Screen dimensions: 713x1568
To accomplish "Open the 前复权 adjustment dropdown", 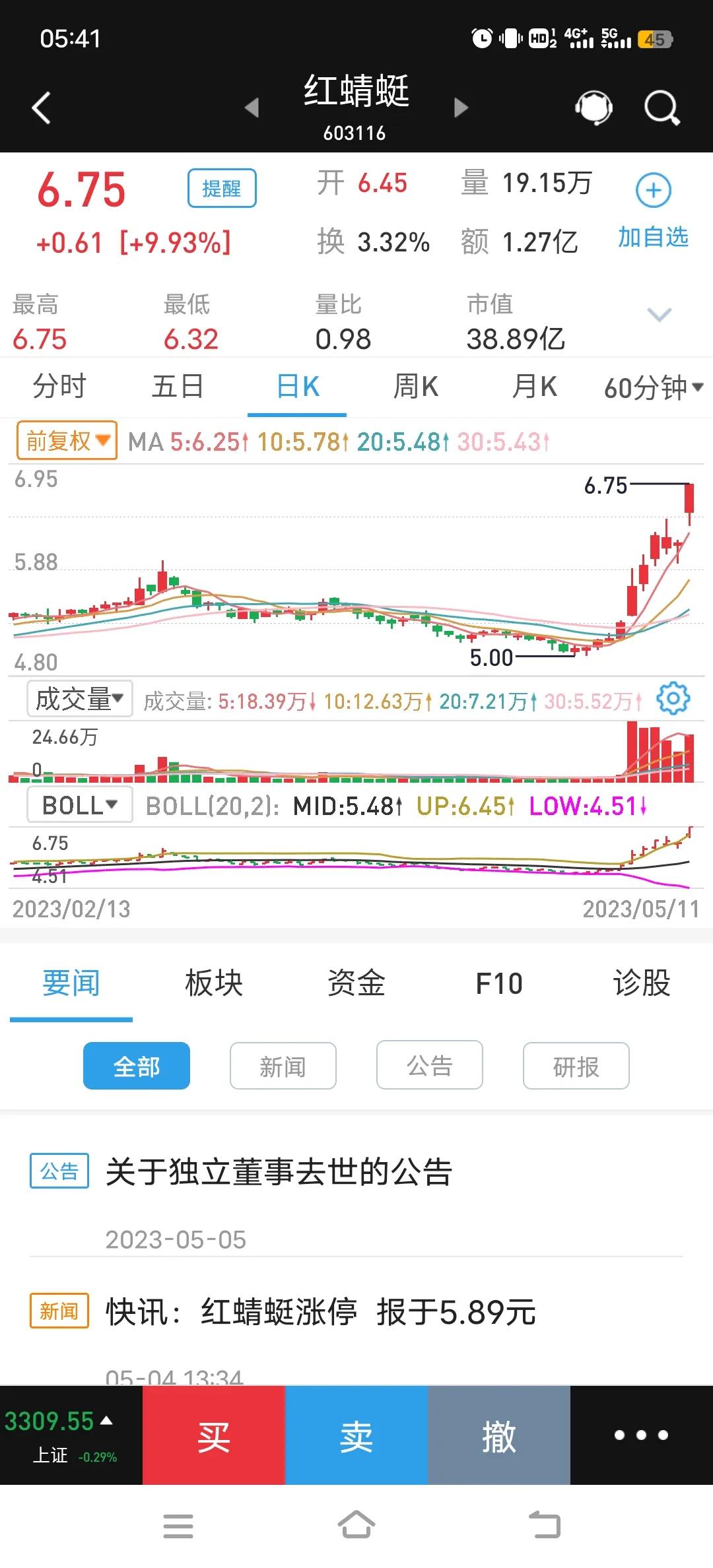I will [x=65, y=440].
